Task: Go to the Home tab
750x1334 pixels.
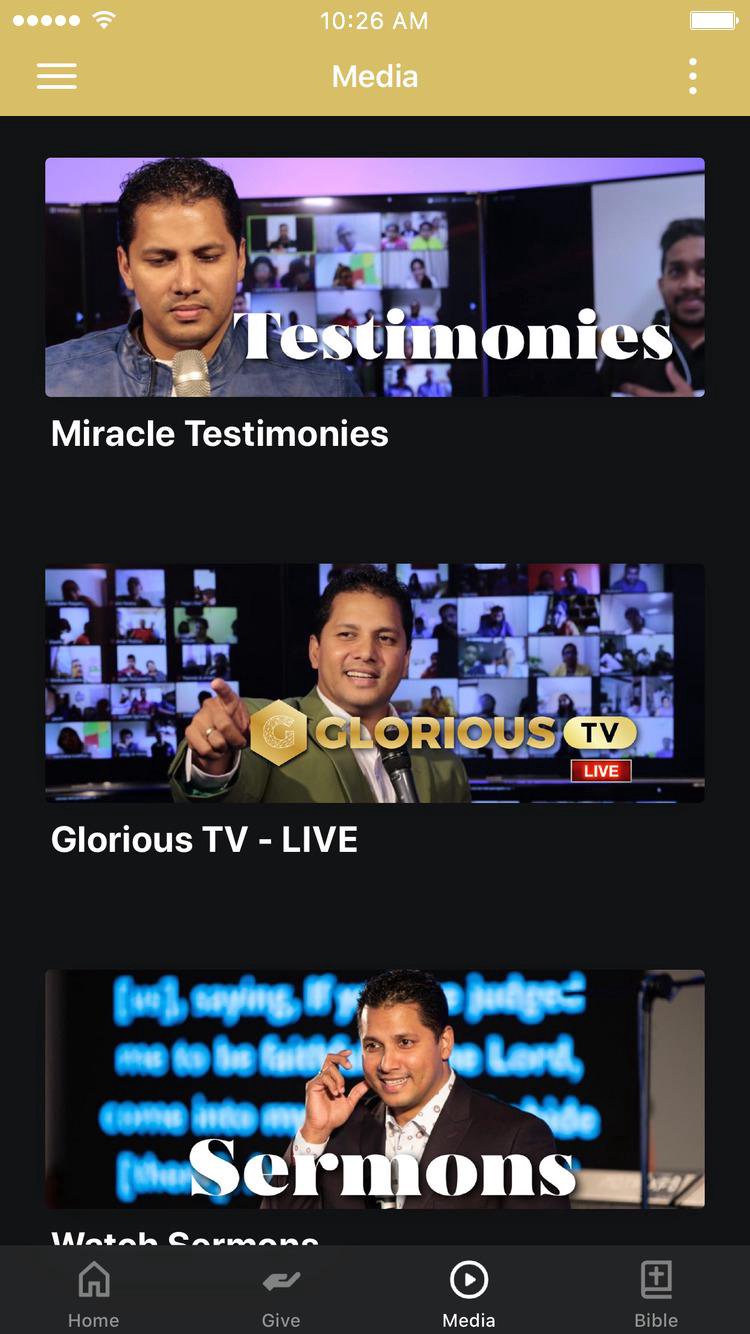Action: tap(94, 1292)
